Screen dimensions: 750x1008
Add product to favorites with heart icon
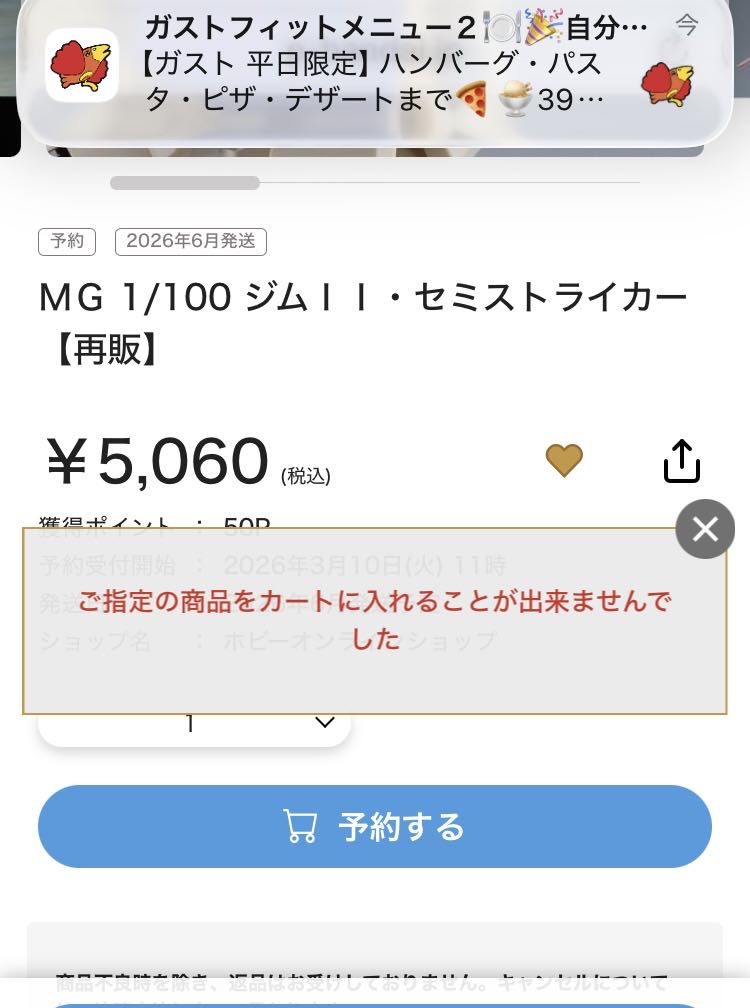pyautogui.click(x=564, y=461)
